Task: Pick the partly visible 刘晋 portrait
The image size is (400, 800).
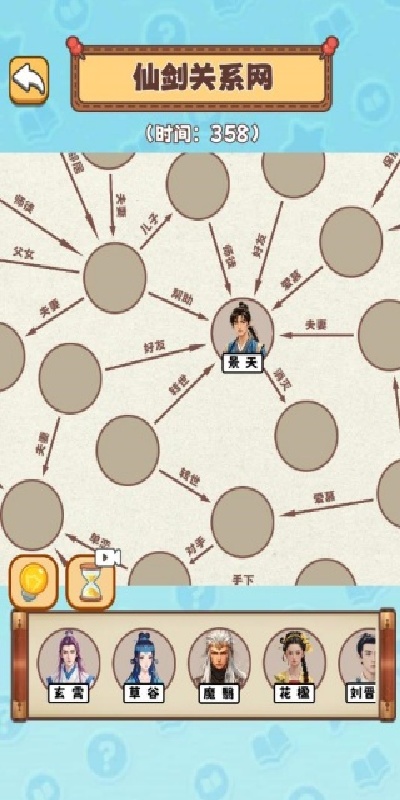Action: coord(359,665)
